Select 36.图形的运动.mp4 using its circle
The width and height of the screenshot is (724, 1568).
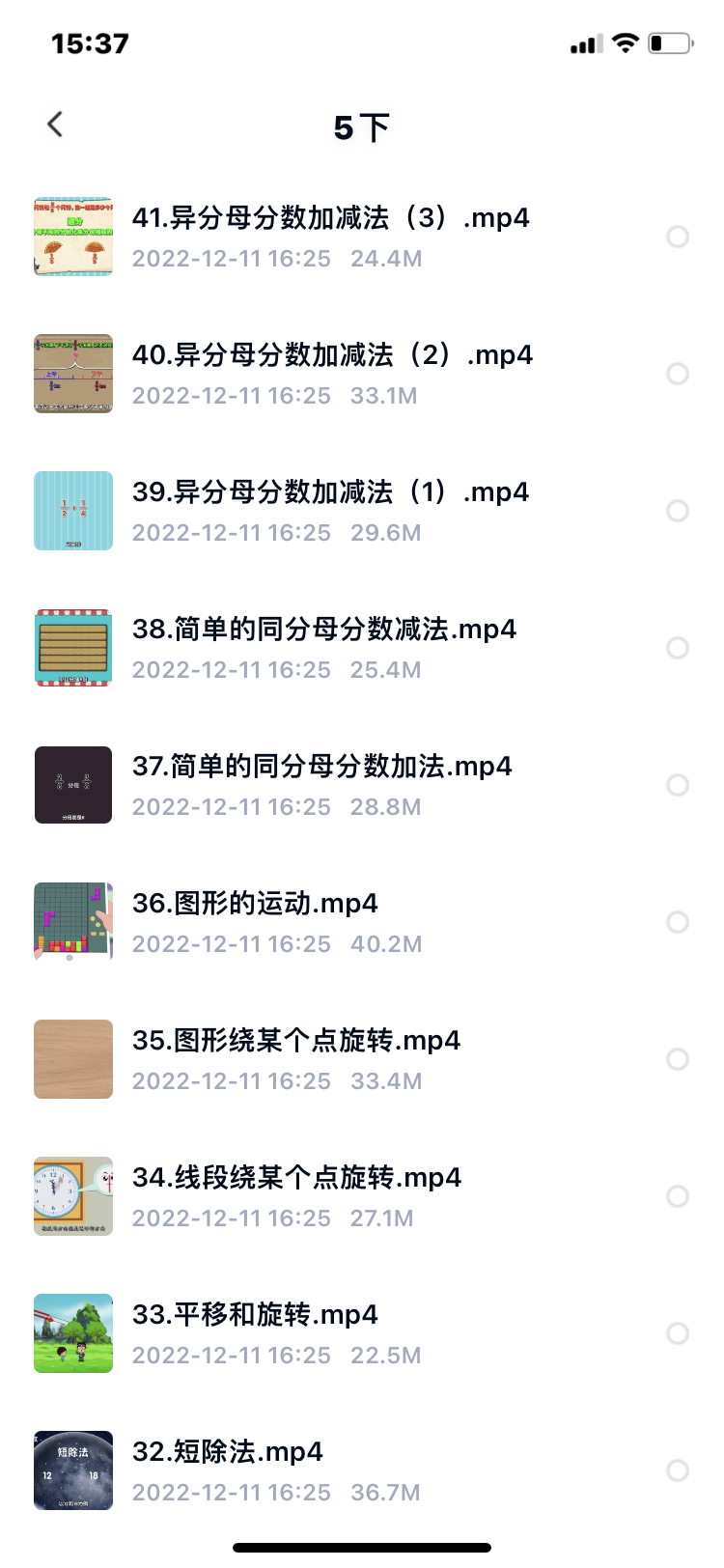(678, 922)
